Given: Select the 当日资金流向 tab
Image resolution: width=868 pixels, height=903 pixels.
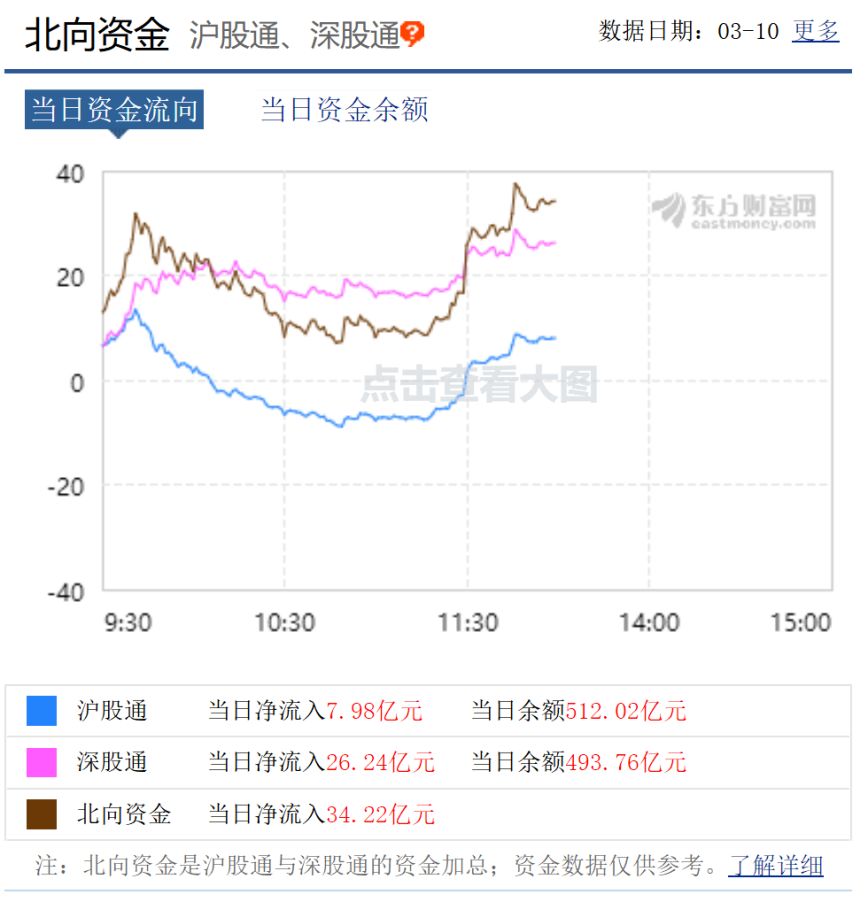Looking at the screenshot, I should pos(114,109).
